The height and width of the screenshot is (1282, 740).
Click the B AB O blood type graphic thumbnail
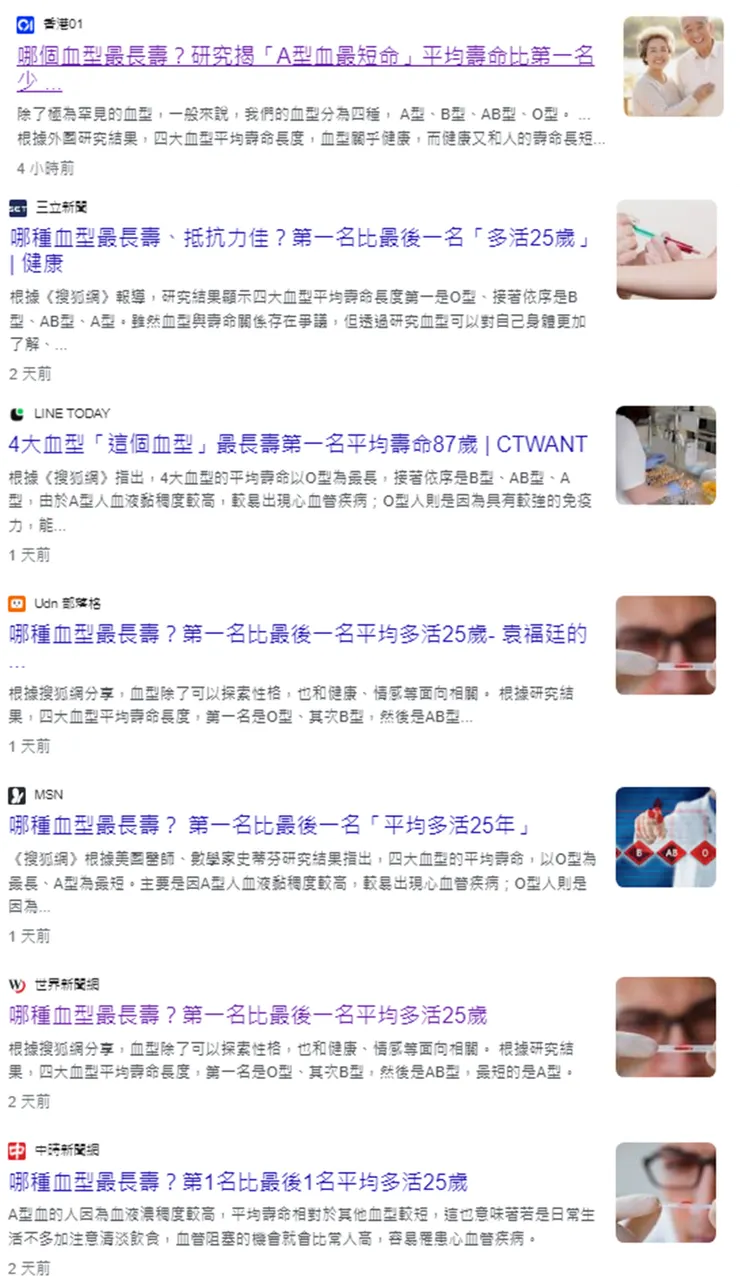(666, 836)
